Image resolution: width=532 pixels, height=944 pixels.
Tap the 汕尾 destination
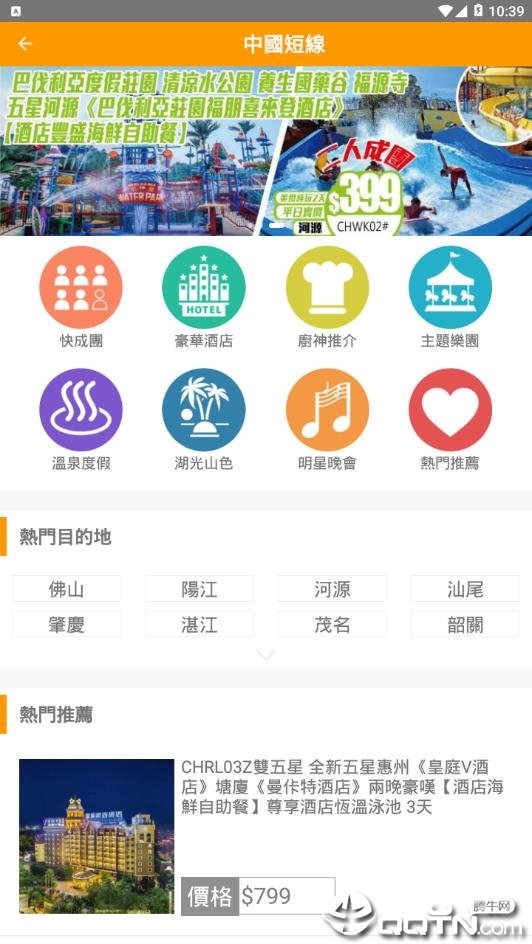click(x=465, y=589)
